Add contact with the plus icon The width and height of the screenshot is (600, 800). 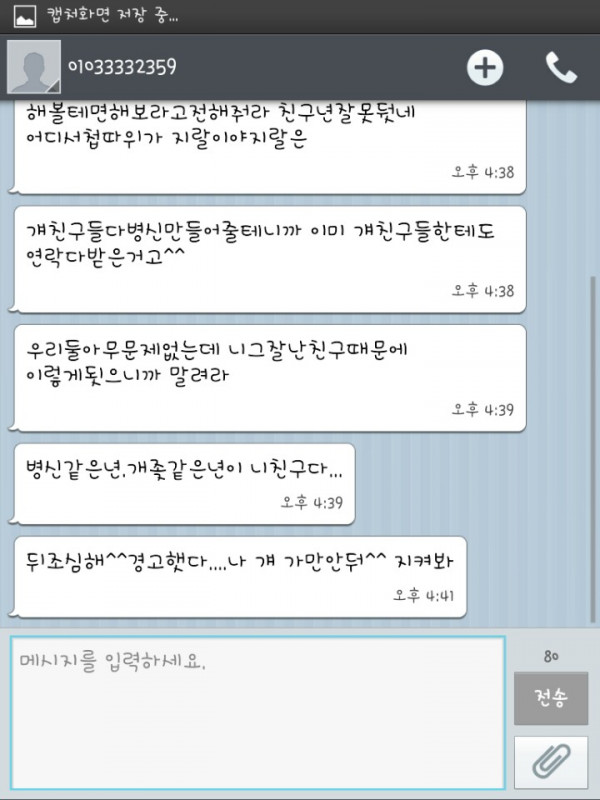point(486,67)
